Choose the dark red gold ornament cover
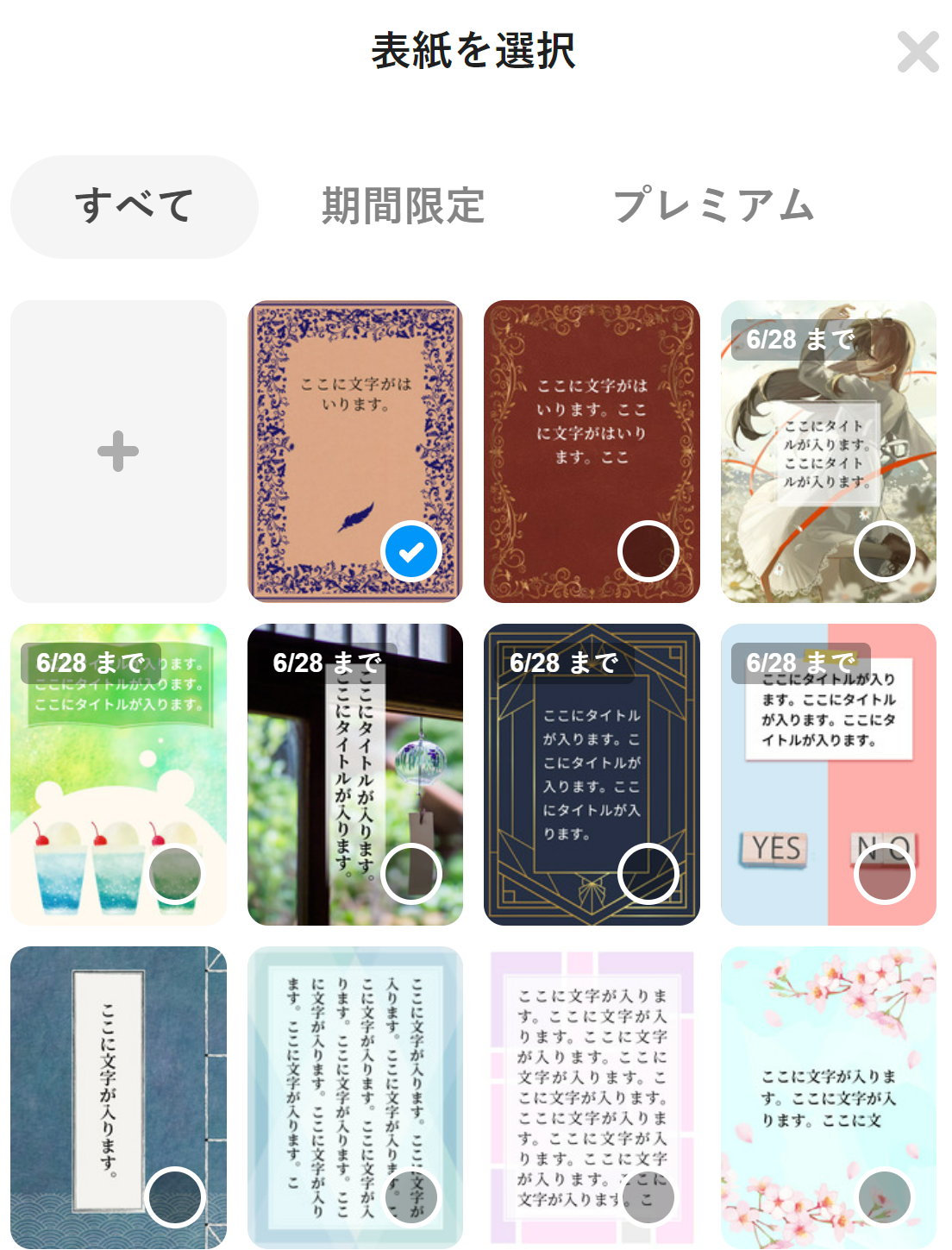The width and height of the screenshot is (952, 1250). (x=592, y=451)
